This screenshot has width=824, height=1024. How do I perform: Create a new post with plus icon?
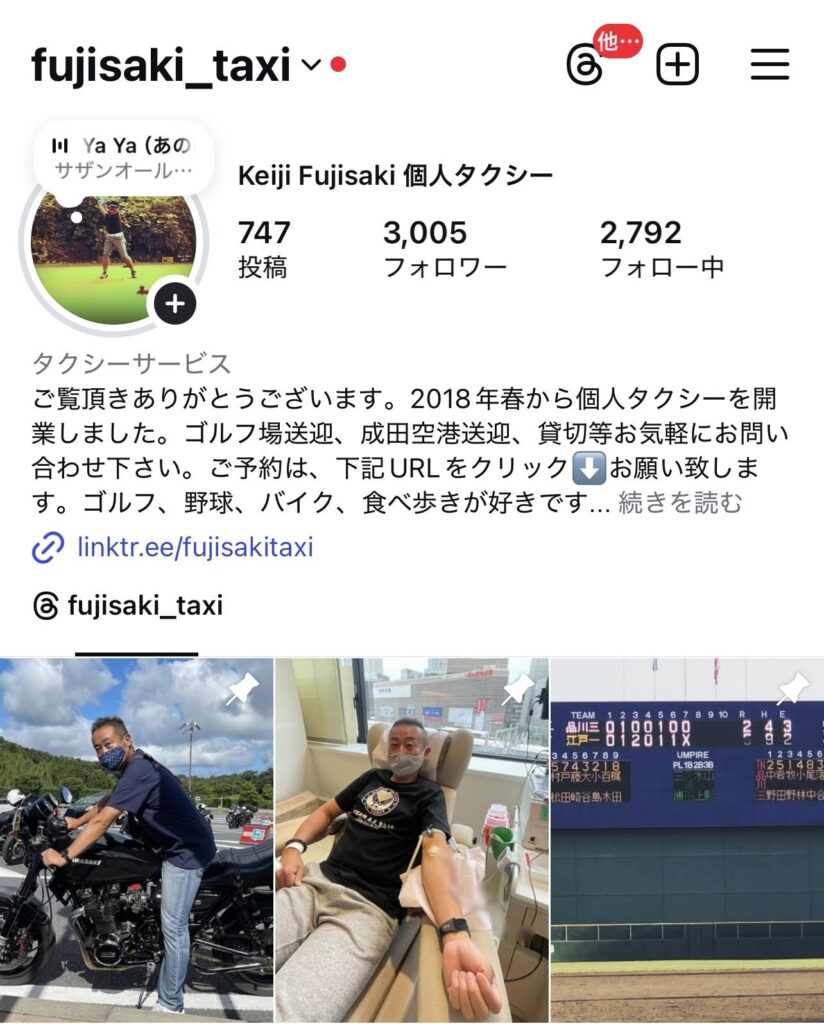click(x=677, y=66)
